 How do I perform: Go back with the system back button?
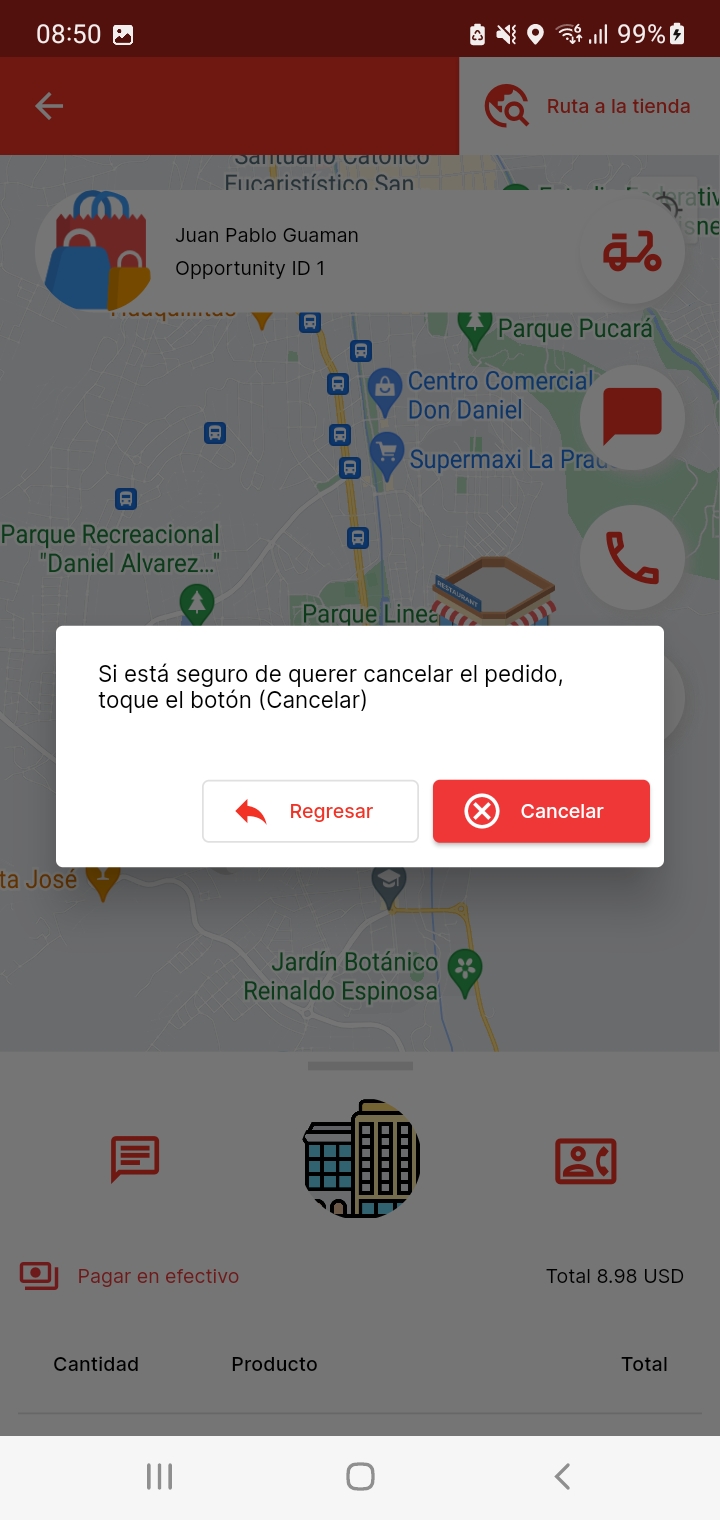tap(562, 1476)
